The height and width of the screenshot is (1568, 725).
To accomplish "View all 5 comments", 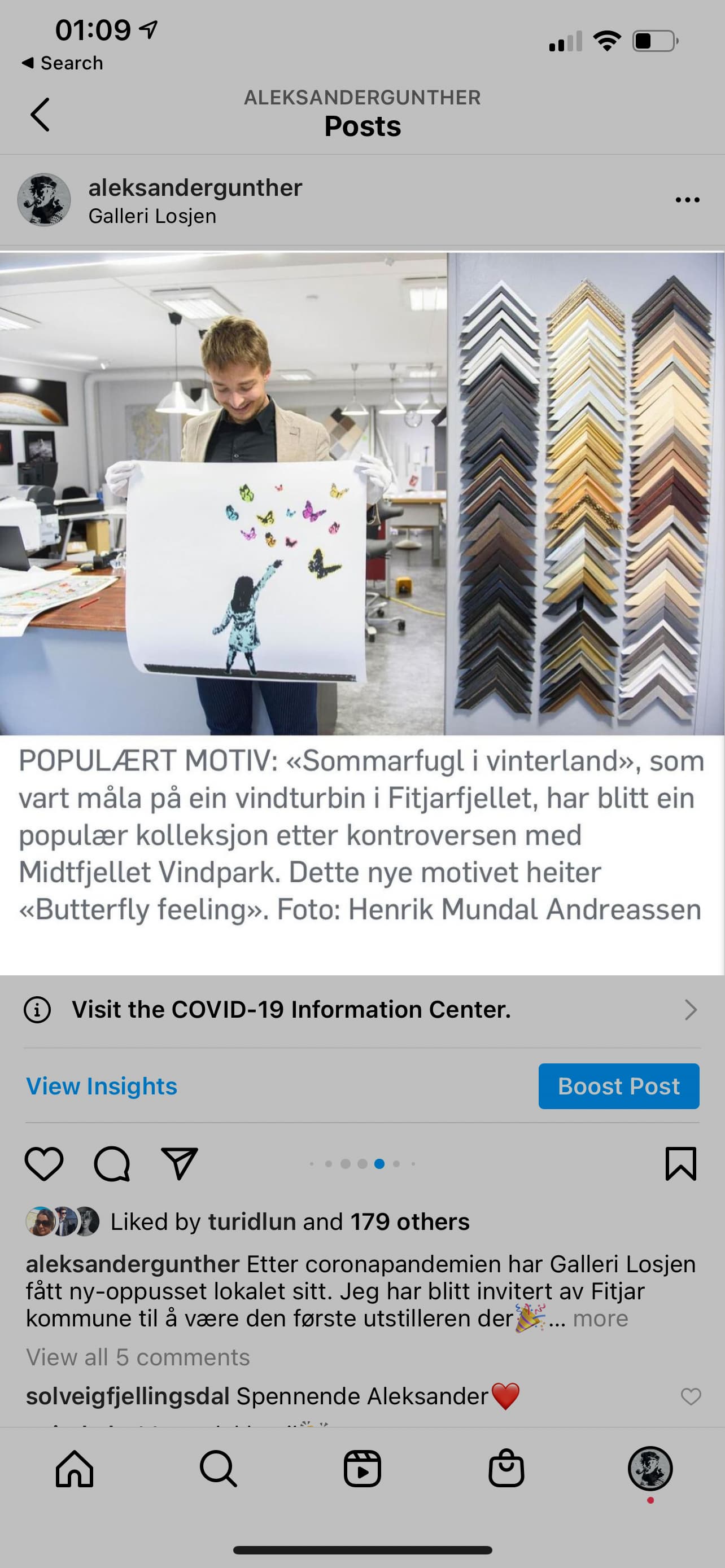I will pos(138,1357).
